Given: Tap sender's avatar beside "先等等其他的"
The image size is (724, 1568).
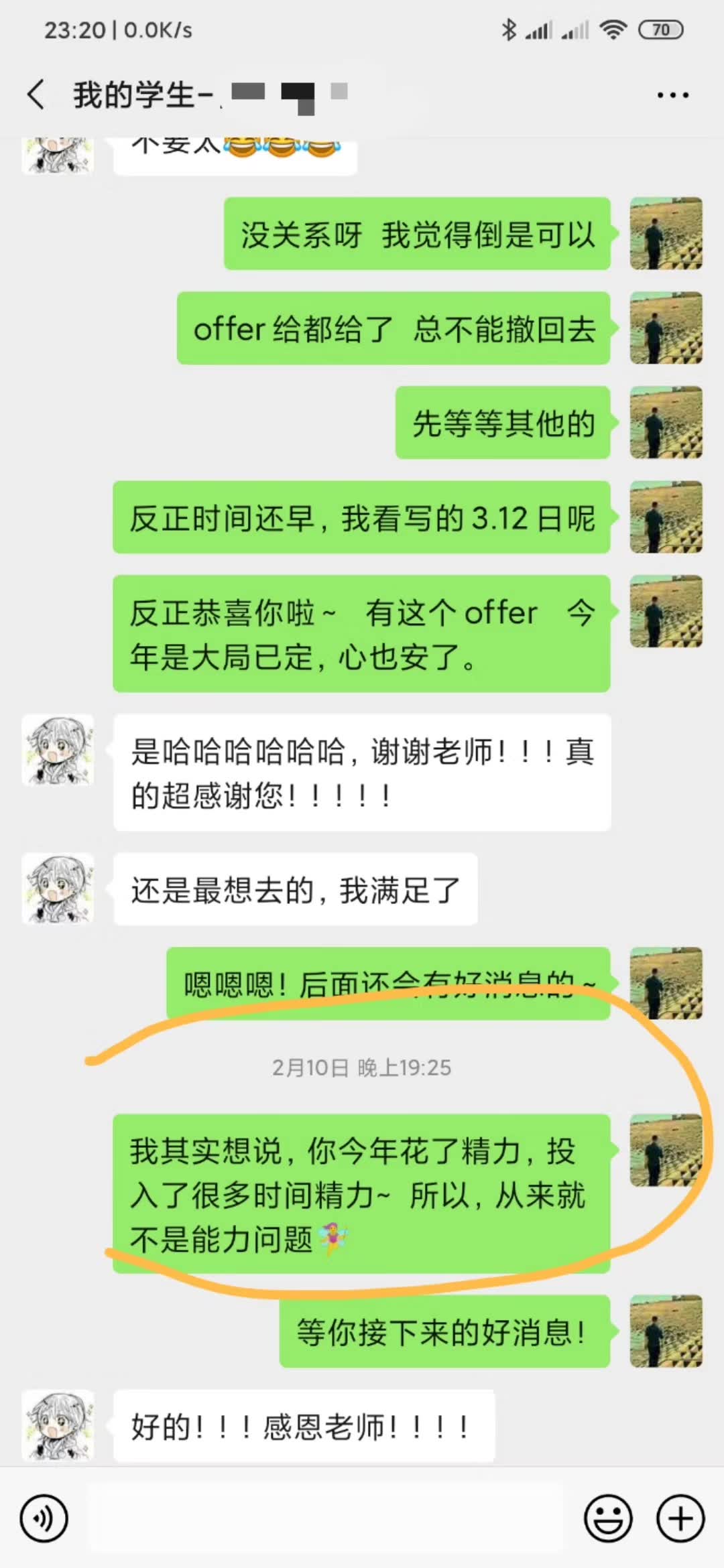Looking at the screenshot, I should coord(666,423).
